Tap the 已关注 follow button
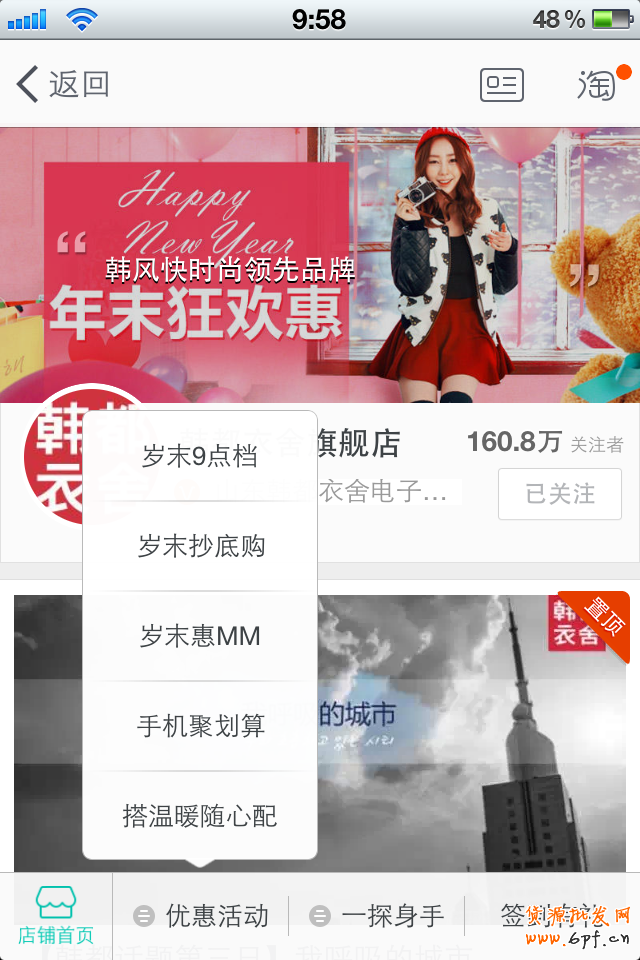This screenshot has height=960, width=640. tap(559, 494)
